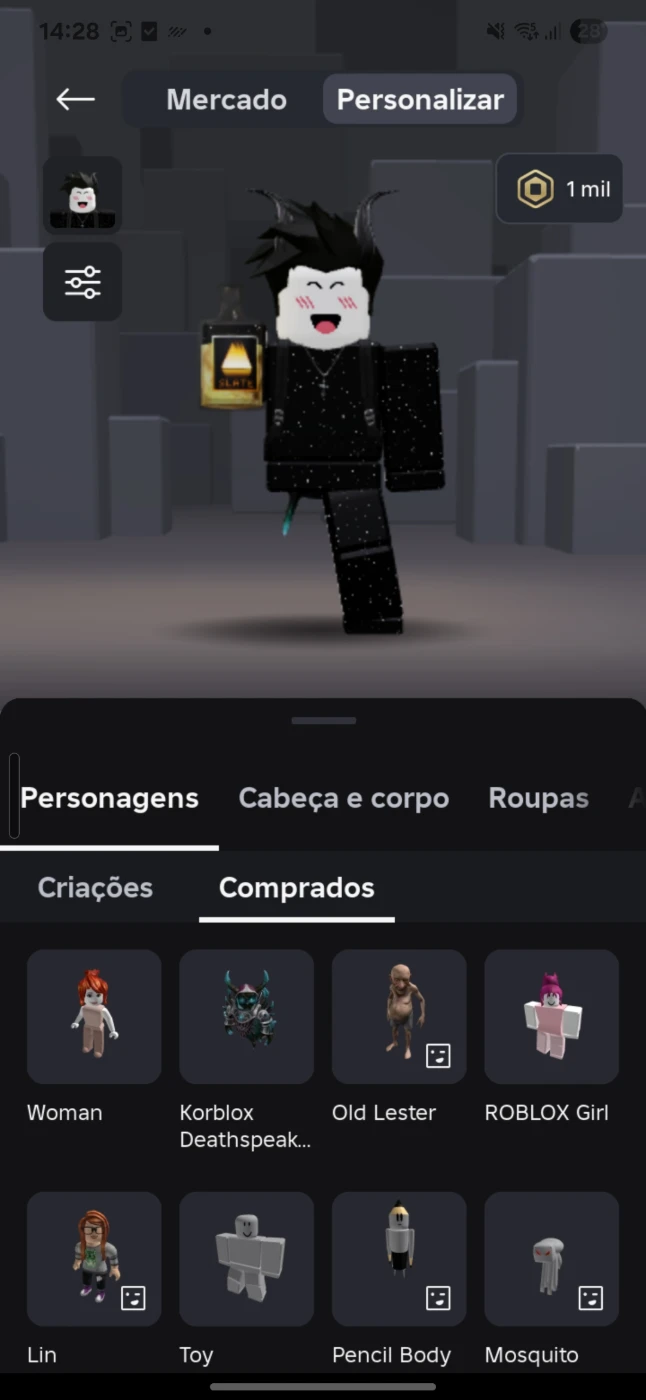646x1400 pixels.
Task: Choose the Pencil Body character
Action: tap(399, 1258)
